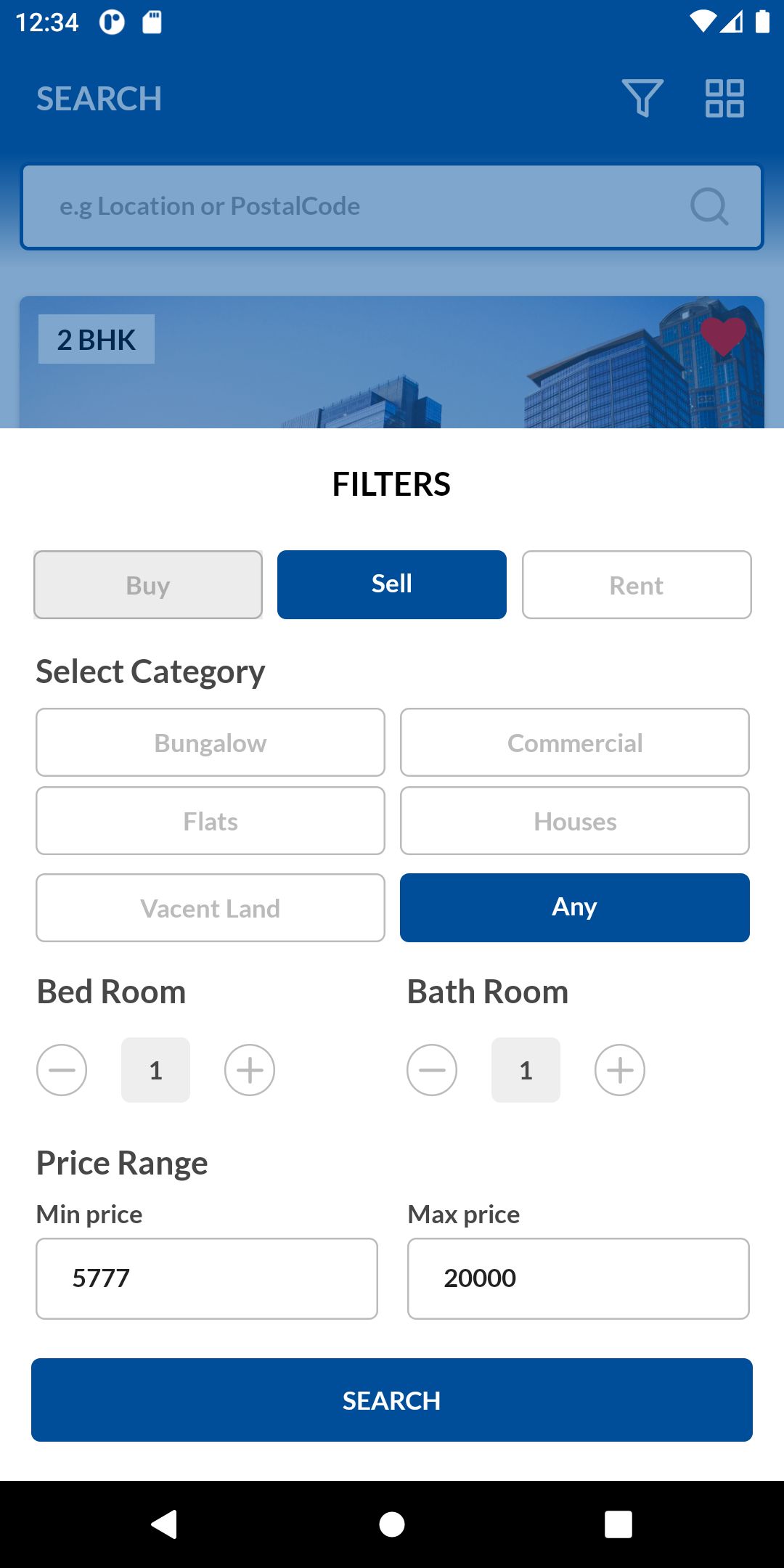
Task: Select the Houses category
Action: pyautogui.click(x=575, y=821)
